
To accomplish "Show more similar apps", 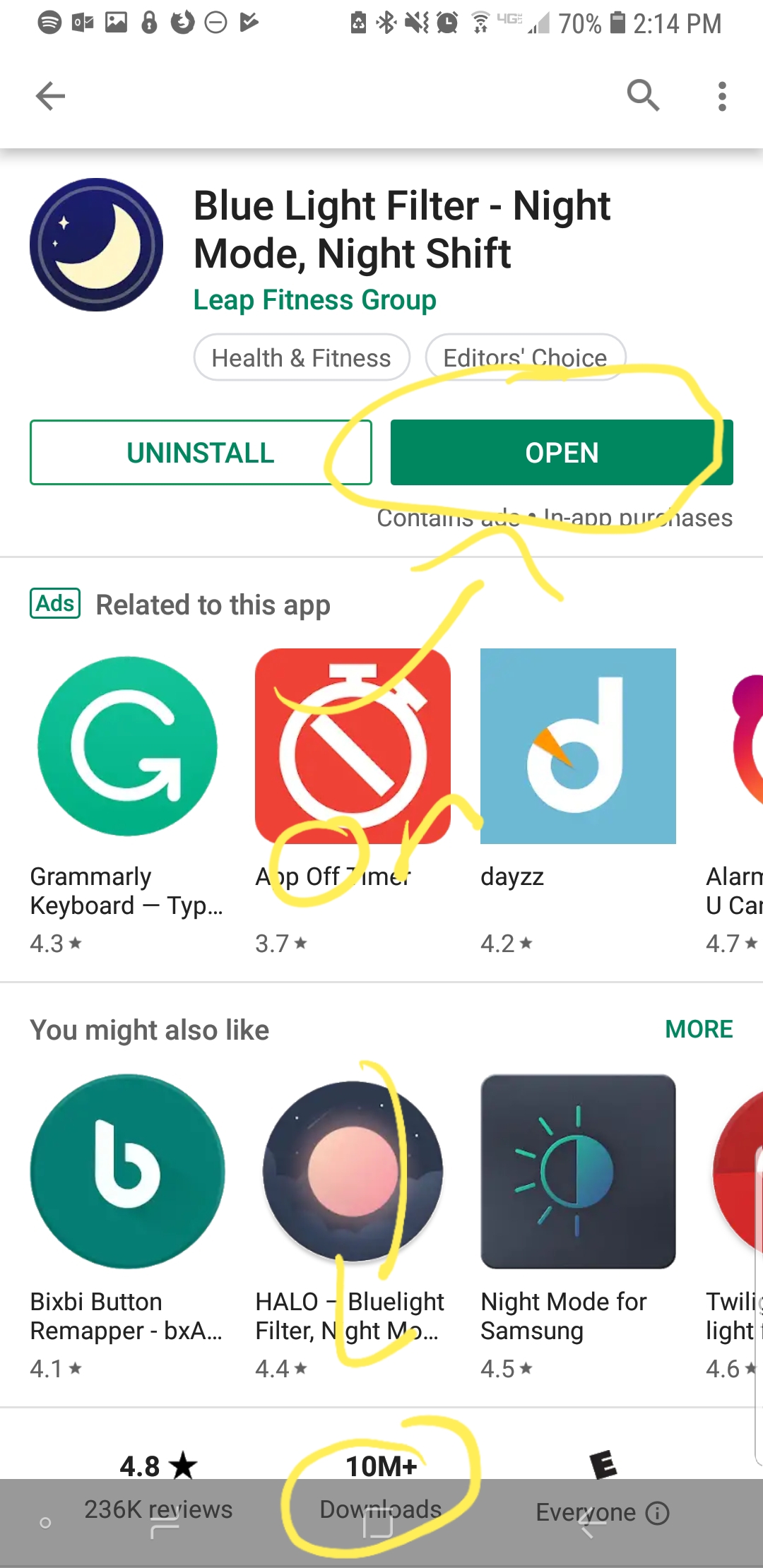I will pos(699,1030).
